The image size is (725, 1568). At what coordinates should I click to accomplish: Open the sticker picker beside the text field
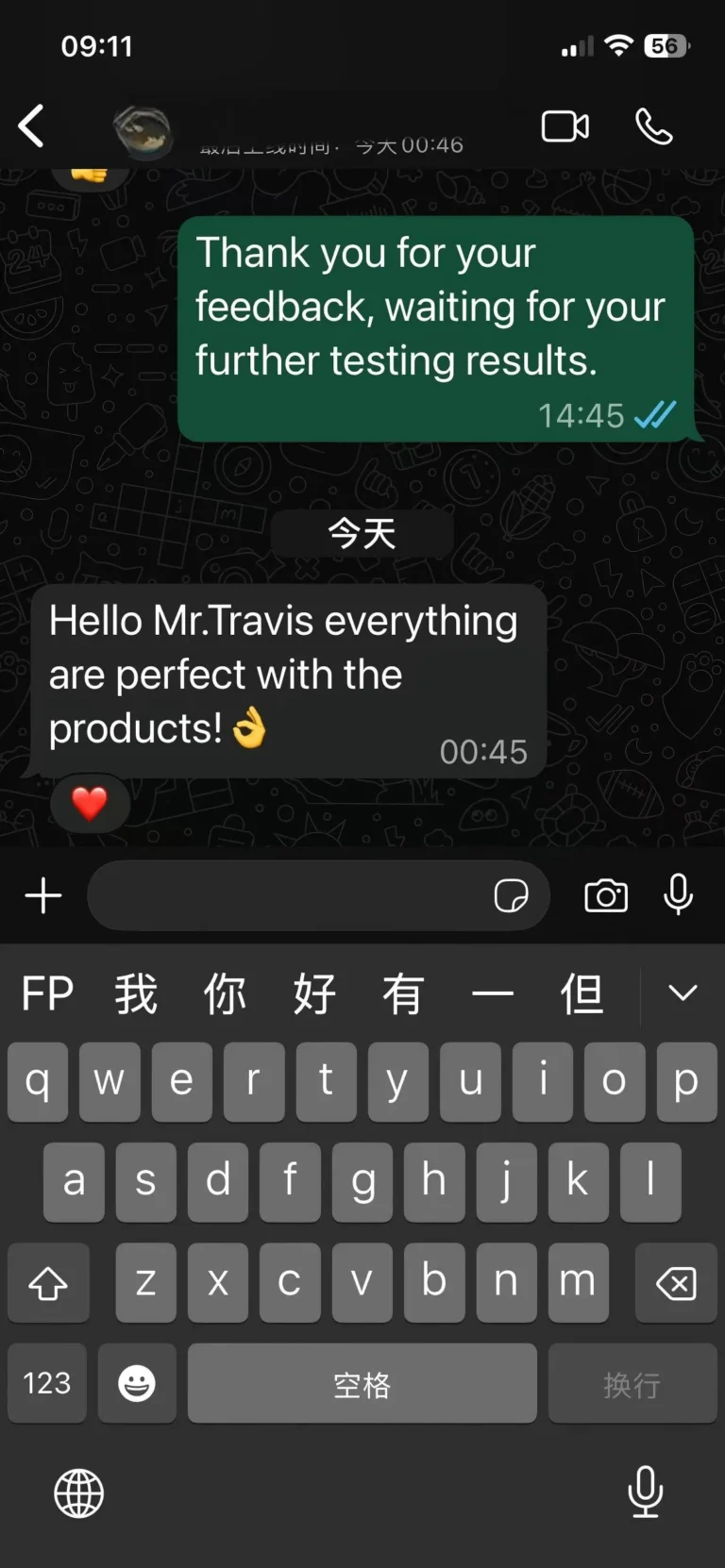tap(511, 895)
